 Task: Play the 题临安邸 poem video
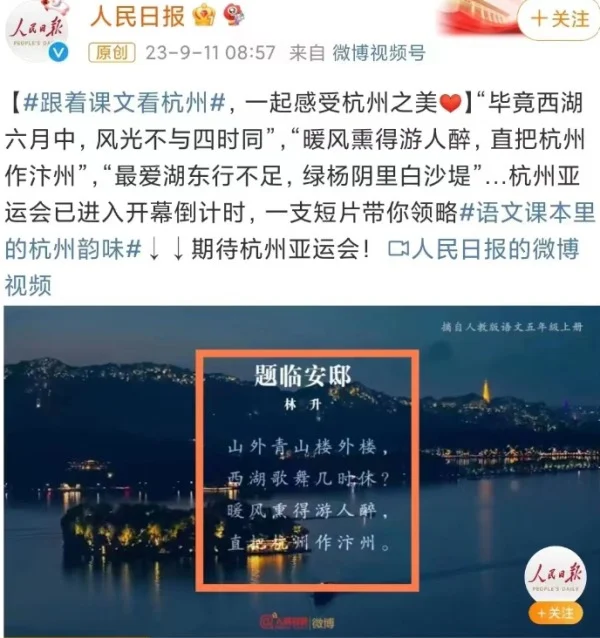pos(301,471)
